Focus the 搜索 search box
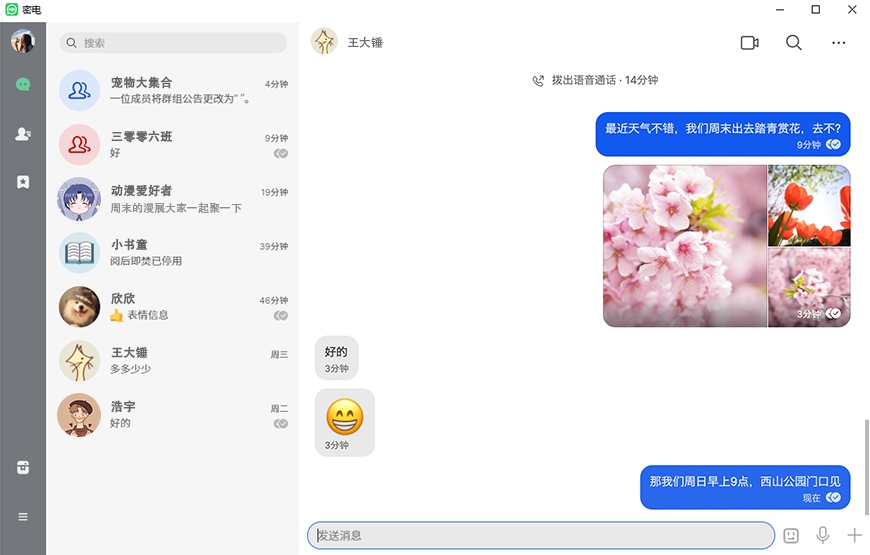 [x=173, y=43]
